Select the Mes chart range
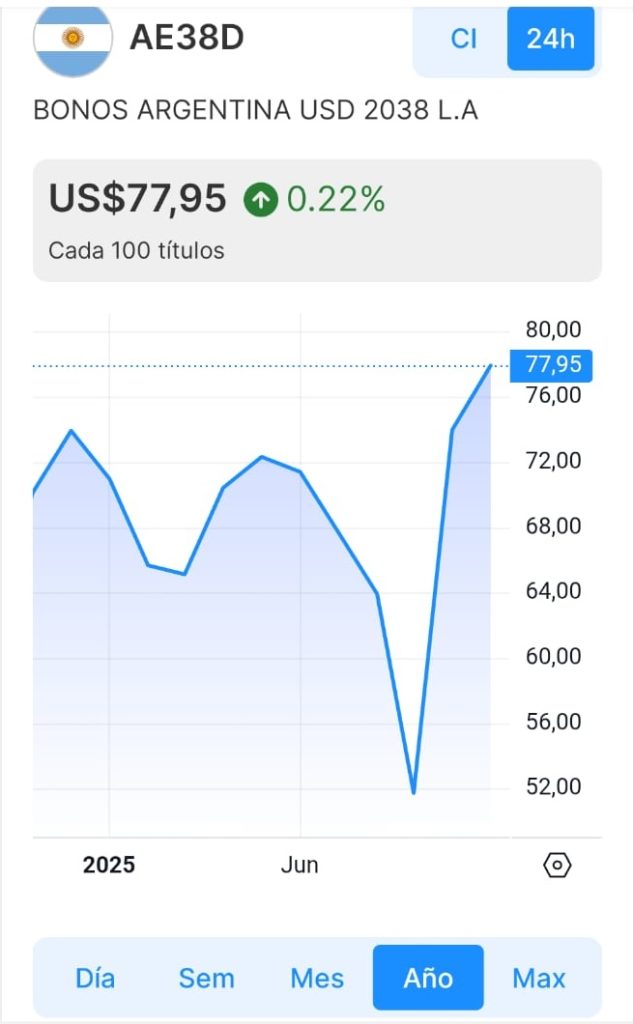The height and width of the screenshot is (1024, 633). [317, 978]
